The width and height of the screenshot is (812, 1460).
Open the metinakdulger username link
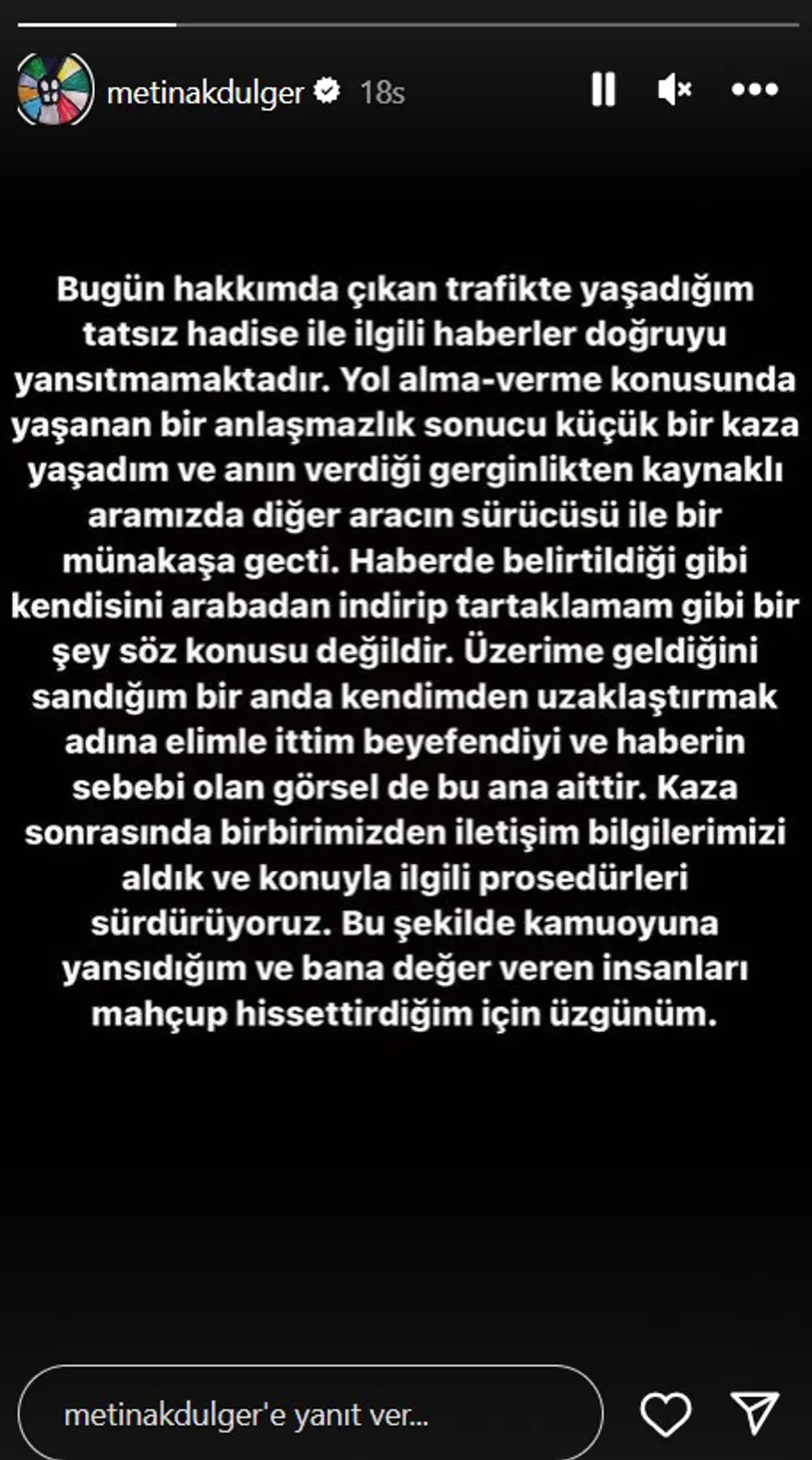pos(205,92)
